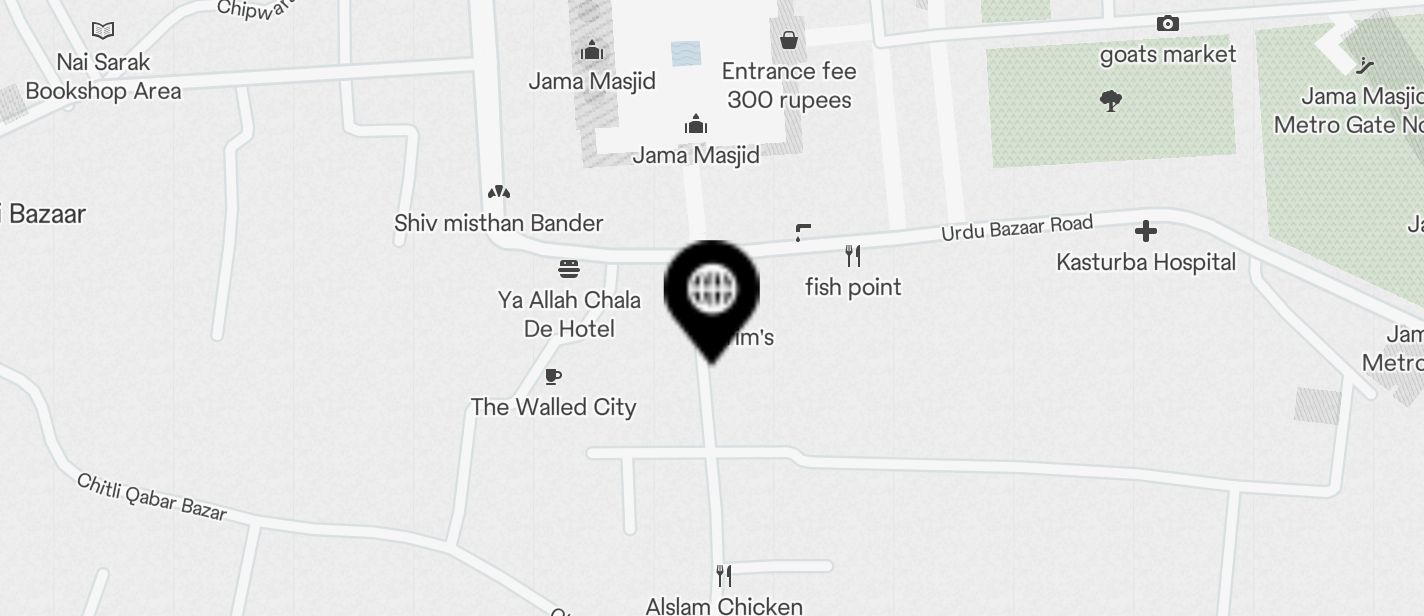This screenshot has width=1424, height=616.
Task: Select the goats market photo spot
Action: (1167, 24)
